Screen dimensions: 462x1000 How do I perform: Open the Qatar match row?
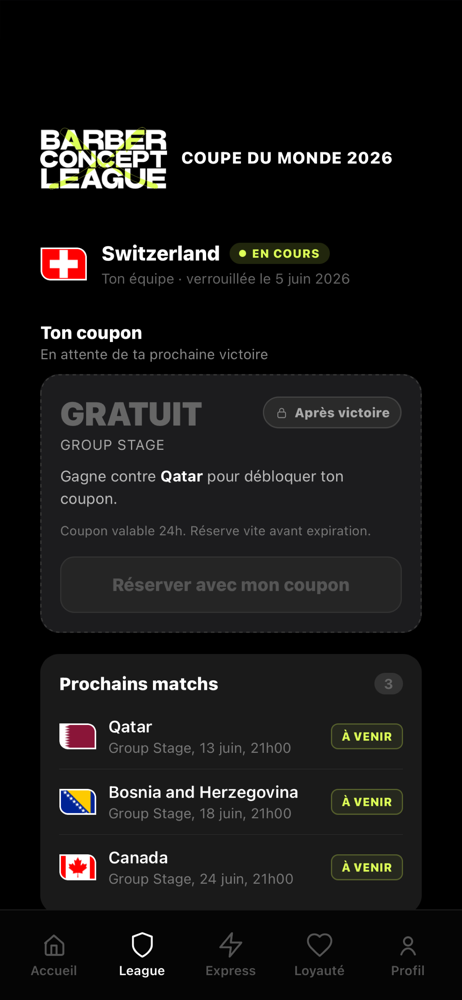pyautogui.click(x=231, y=737)
